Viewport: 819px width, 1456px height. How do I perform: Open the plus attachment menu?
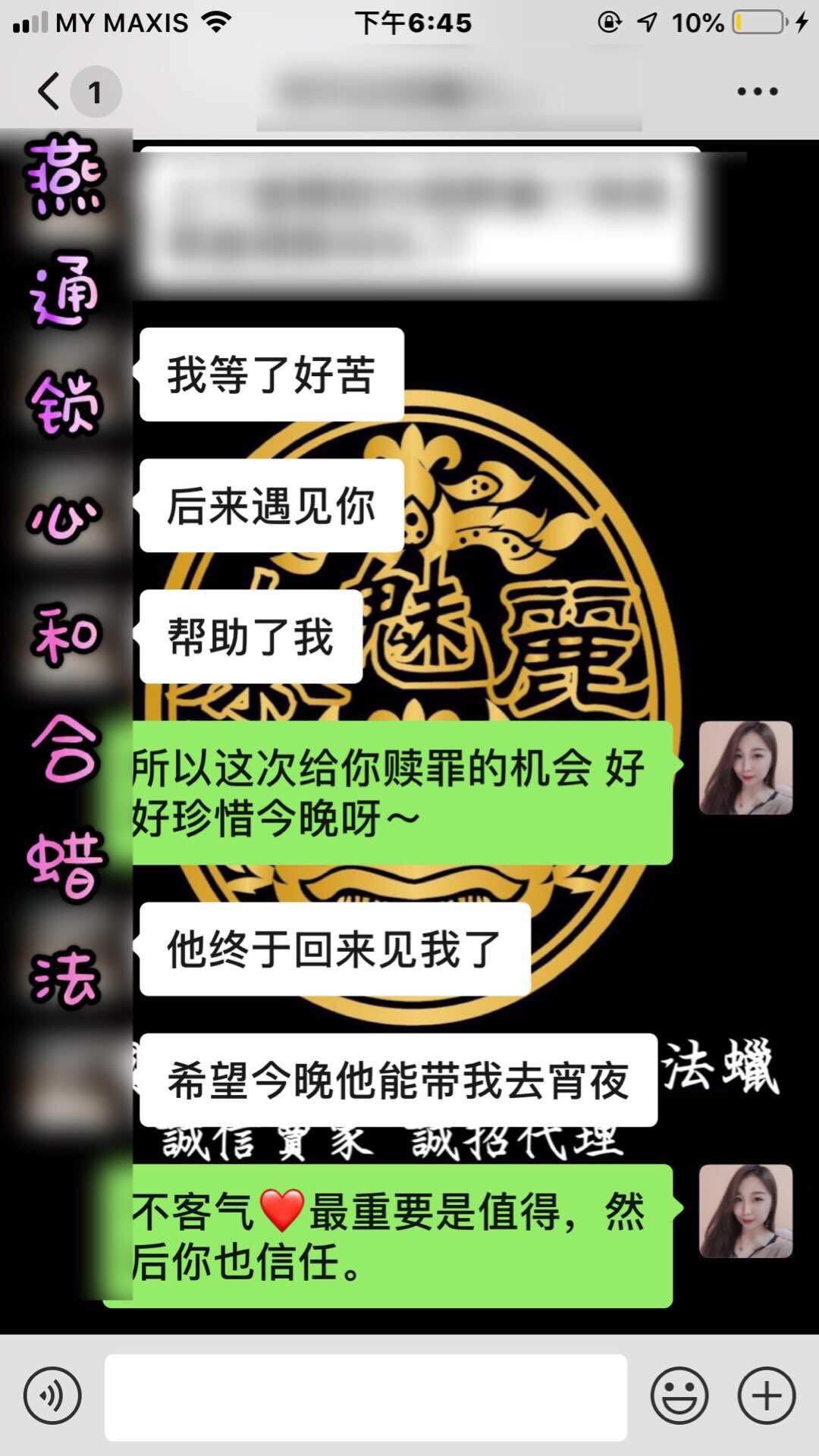click(x=767, y=1395)
